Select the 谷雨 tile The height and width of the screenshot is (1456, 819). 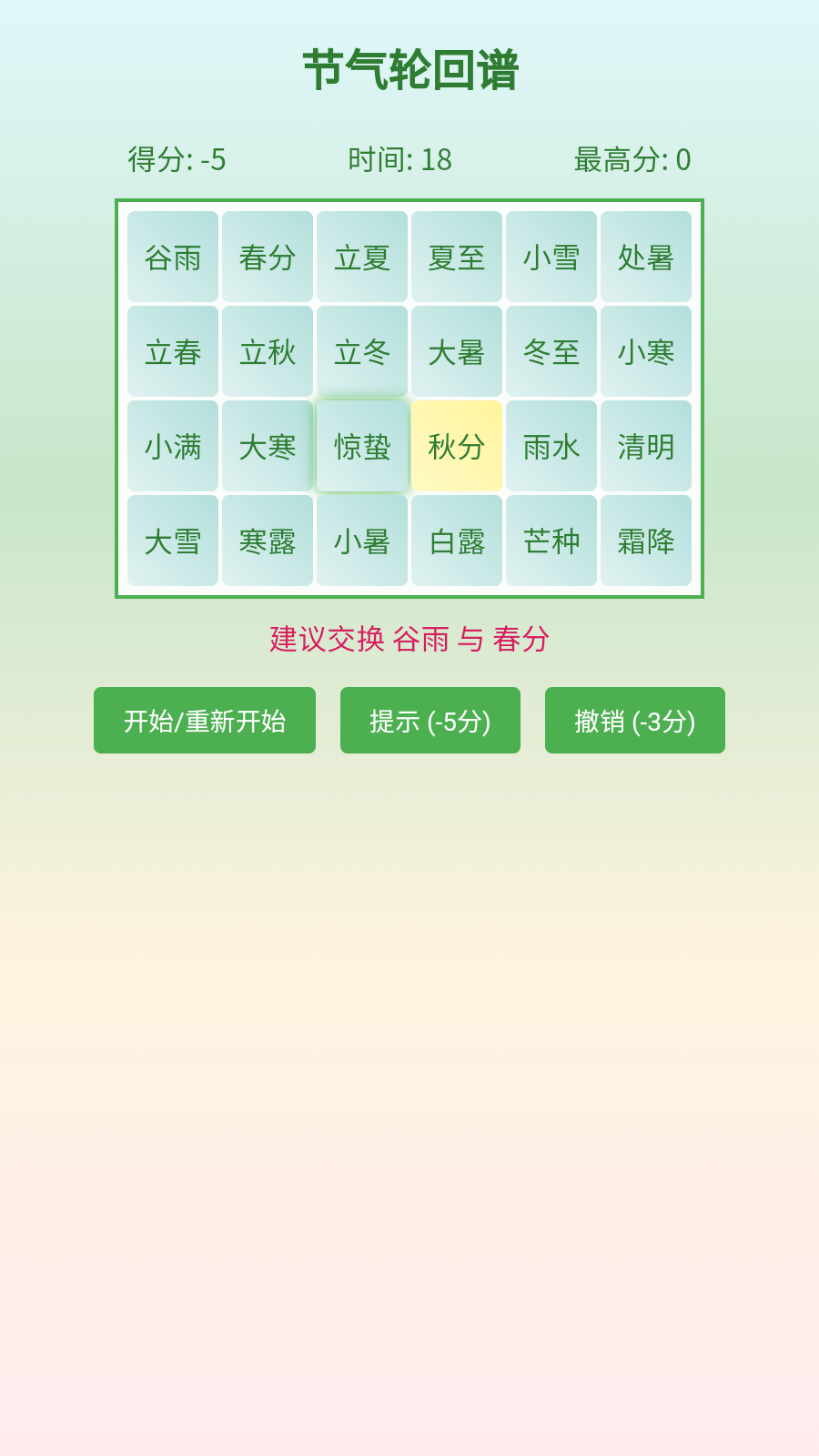(173, 257)
